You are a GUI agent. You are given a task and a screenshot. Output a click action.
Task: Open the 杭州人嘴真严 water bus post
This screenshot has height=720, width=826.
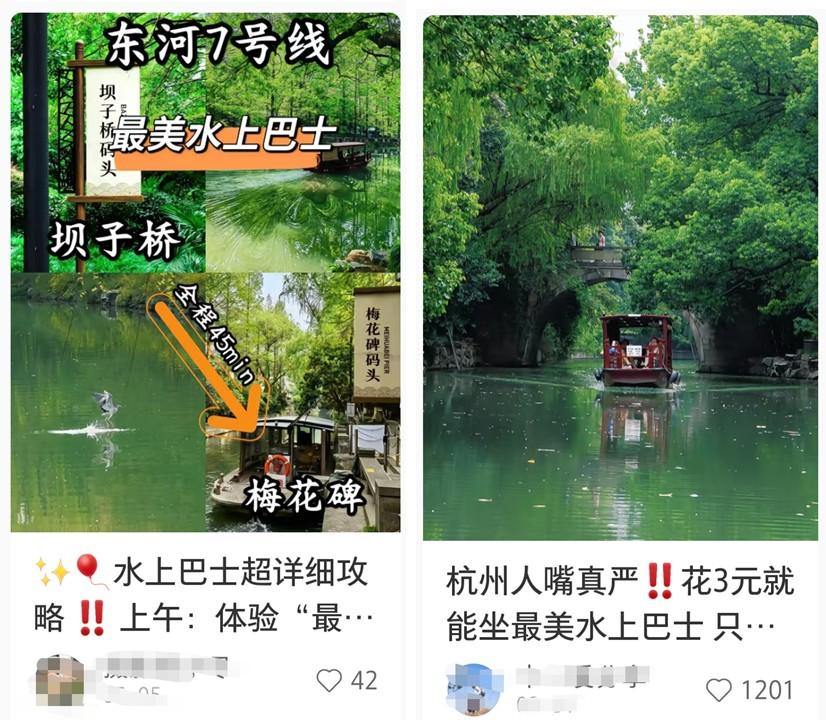point(619,278)
